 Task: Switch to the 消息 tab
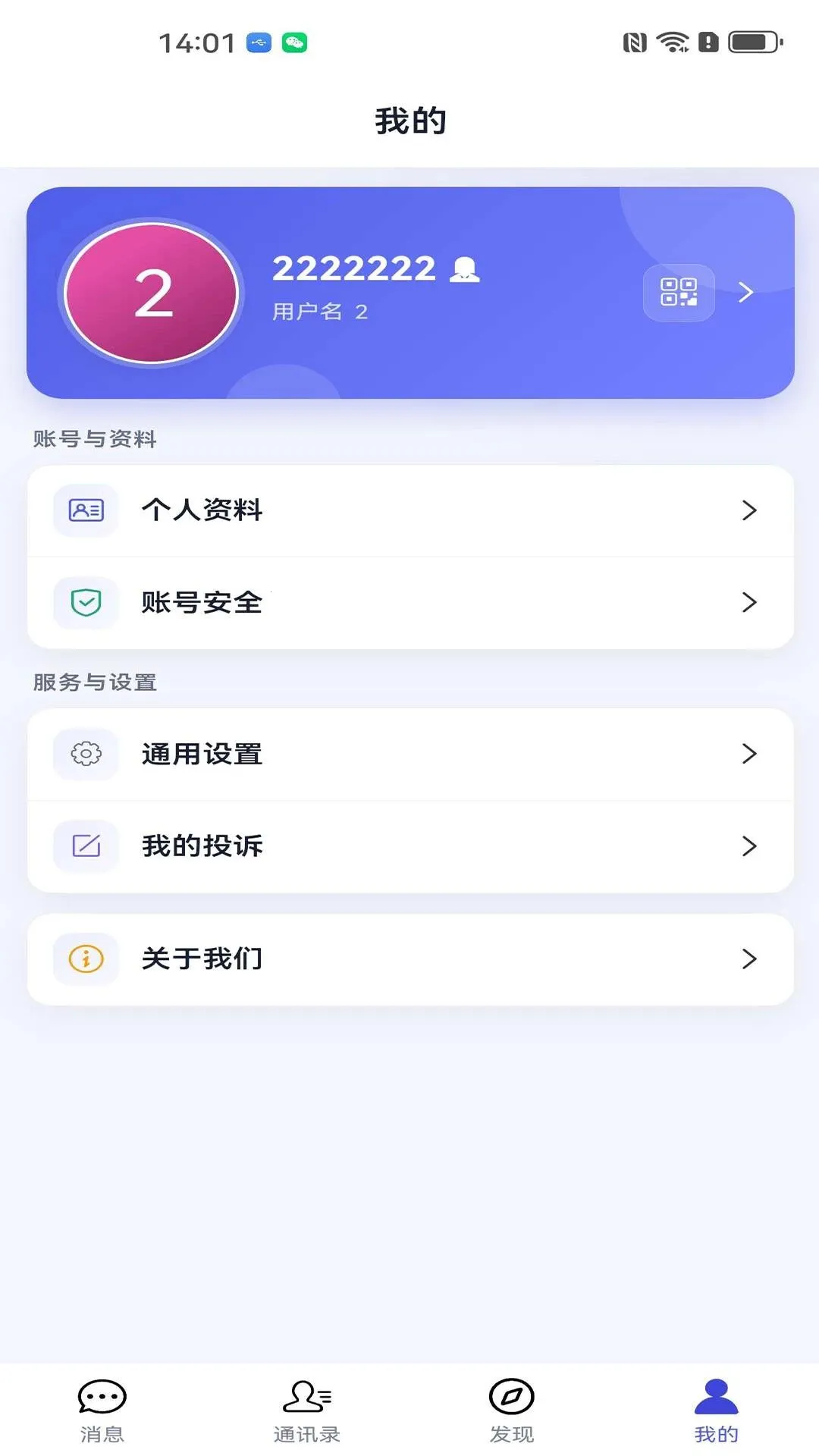click(x=102, y=1410)
